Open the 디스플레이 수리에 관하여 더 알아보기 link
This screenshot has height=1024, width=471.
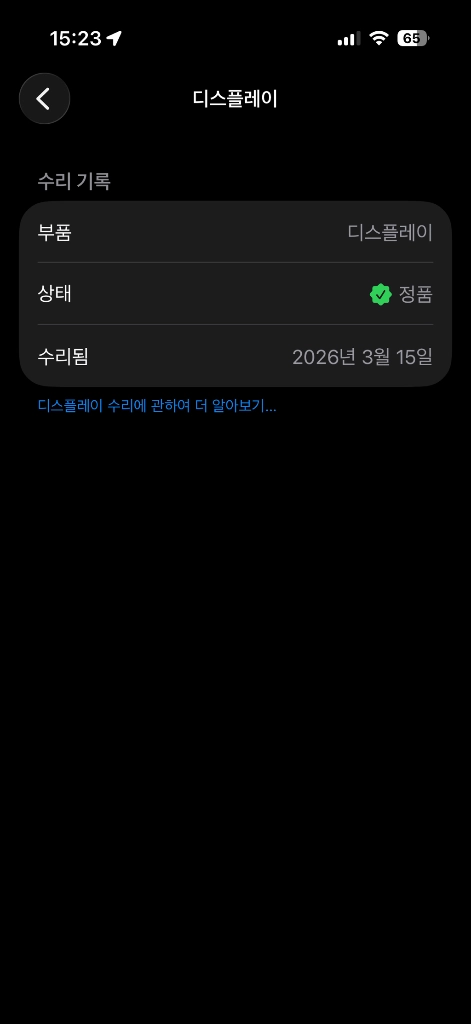[157, 406]
